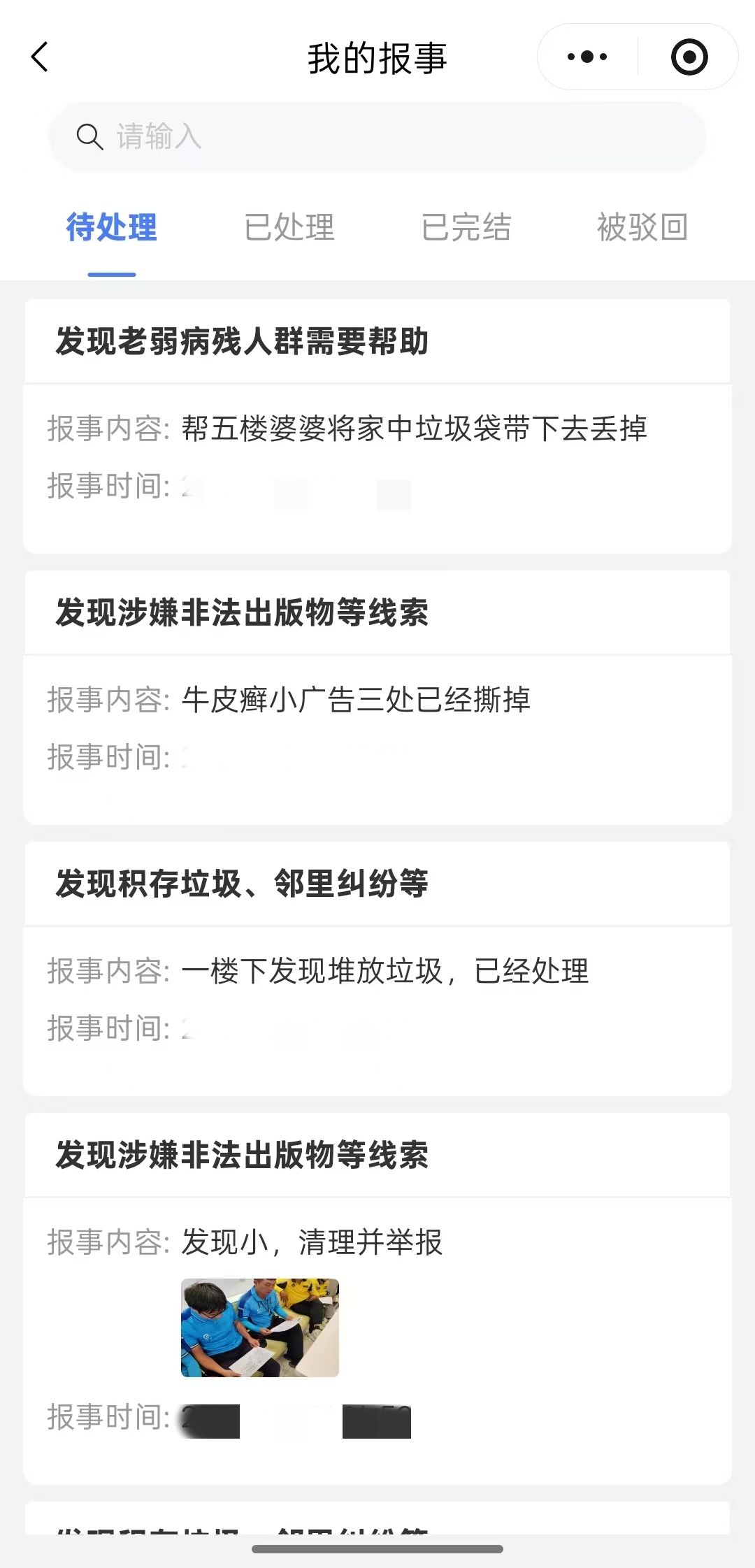Viewport: 755px width, 1568px height.
Task: Open the 一楼下发现堆放垃圾 report card
Action: click(x=377, y=970)
